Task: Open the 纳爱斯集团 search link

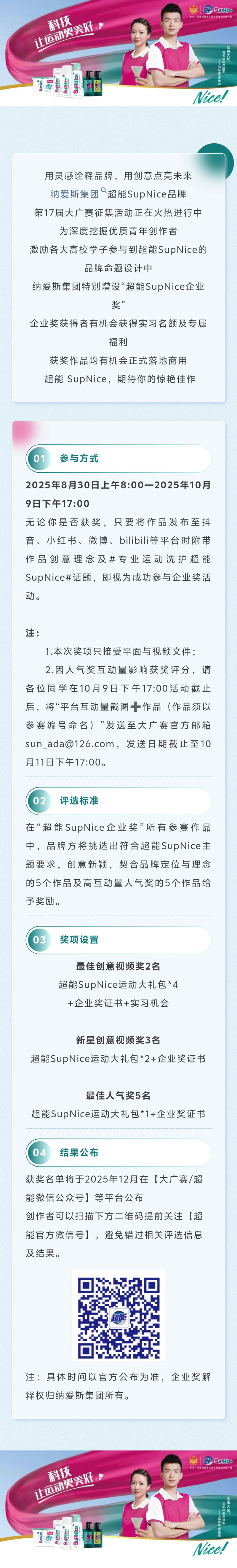Action: (75, 194)
